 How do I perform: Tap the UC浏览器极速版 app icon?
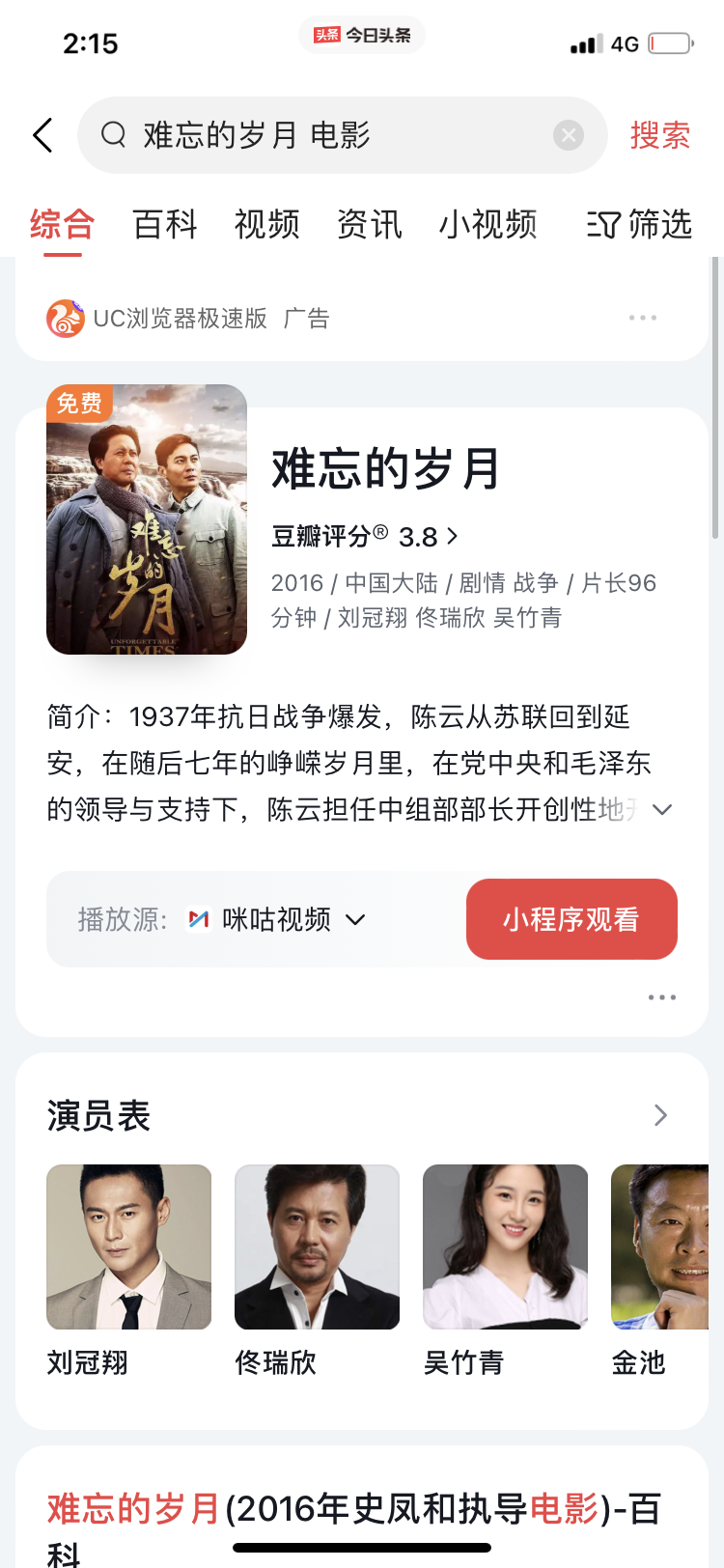64,317
